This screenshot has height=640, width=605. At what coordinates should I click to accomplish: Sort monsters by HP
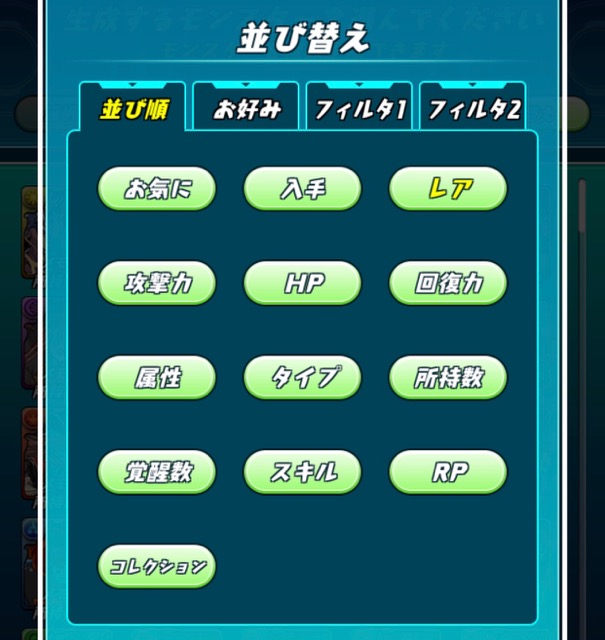pos(302,283)
